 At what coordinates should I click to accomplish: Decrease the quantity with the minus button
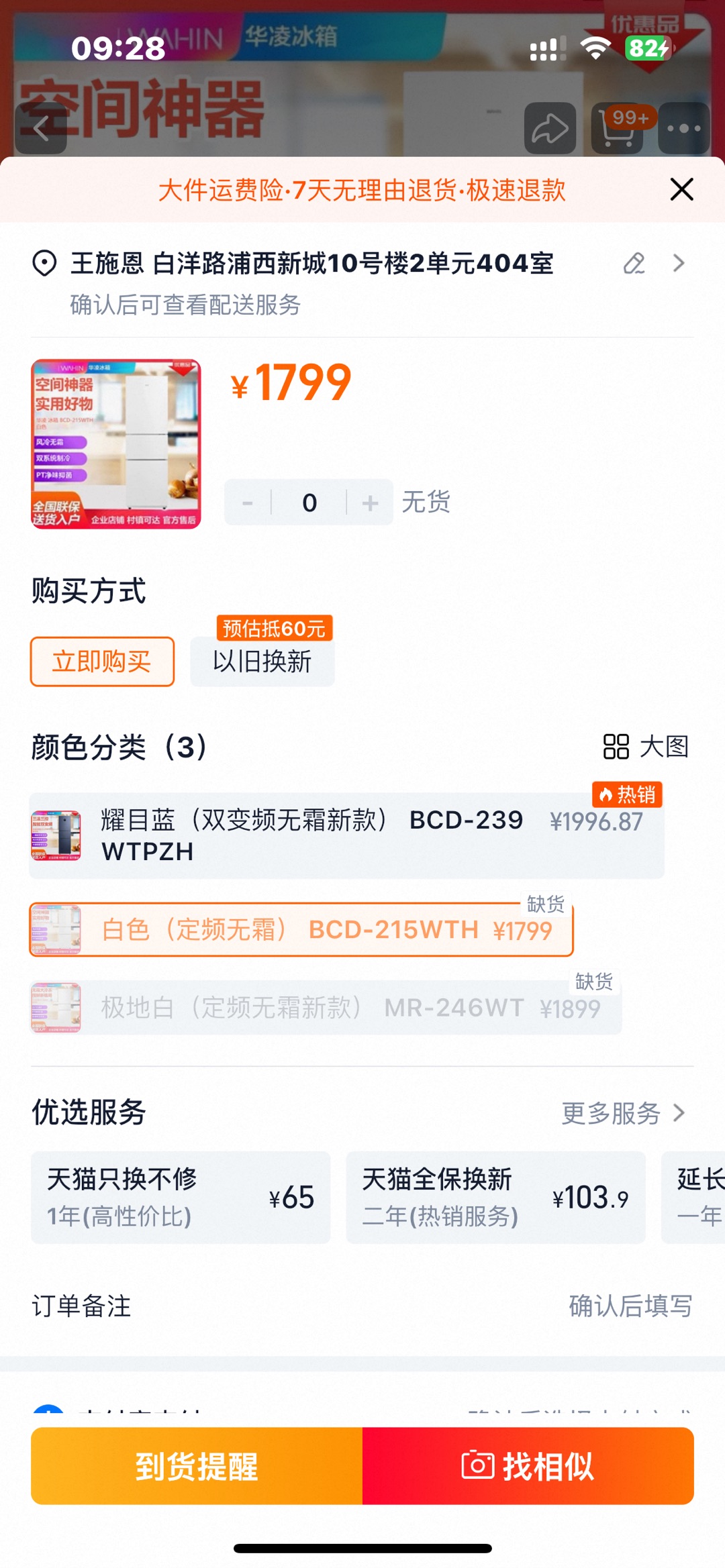[x=248, y=503]
